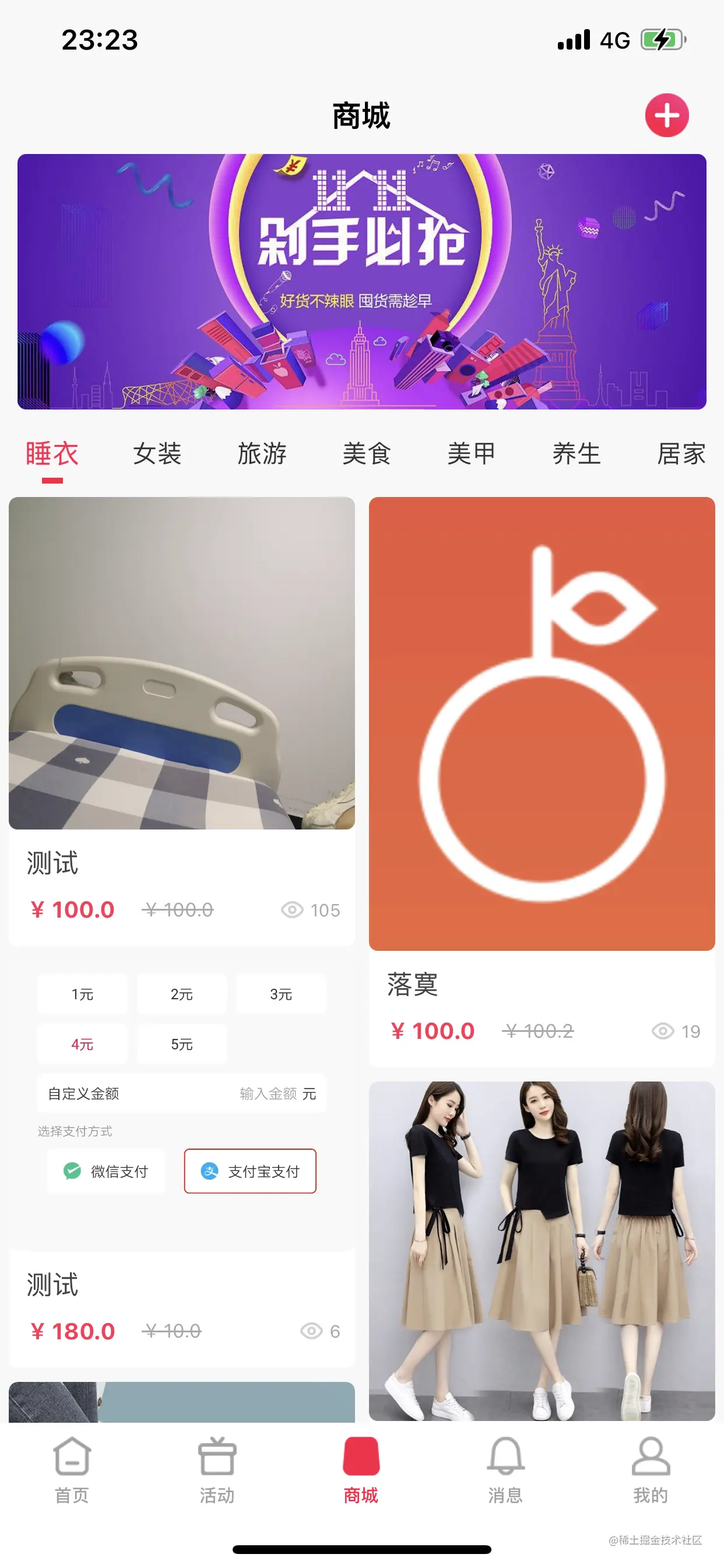Viewport: 724px width, 1568px height.
Task: Open the 美甲 category tab
Action: tap(472, 454)
